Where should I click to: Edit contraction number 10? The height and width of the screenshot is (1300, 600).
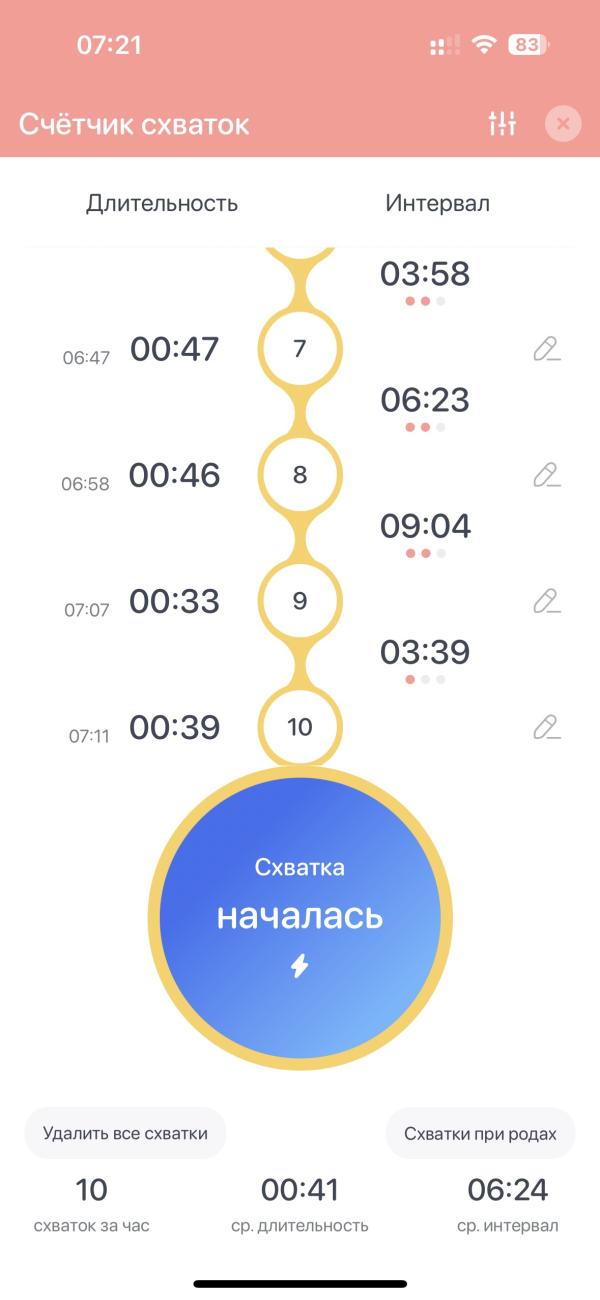(x=546, y=727)
